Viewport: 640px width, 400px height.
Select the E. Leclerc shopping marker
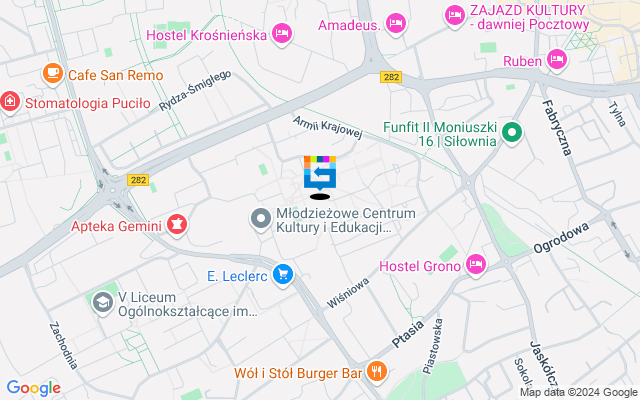tap(284, 274)
